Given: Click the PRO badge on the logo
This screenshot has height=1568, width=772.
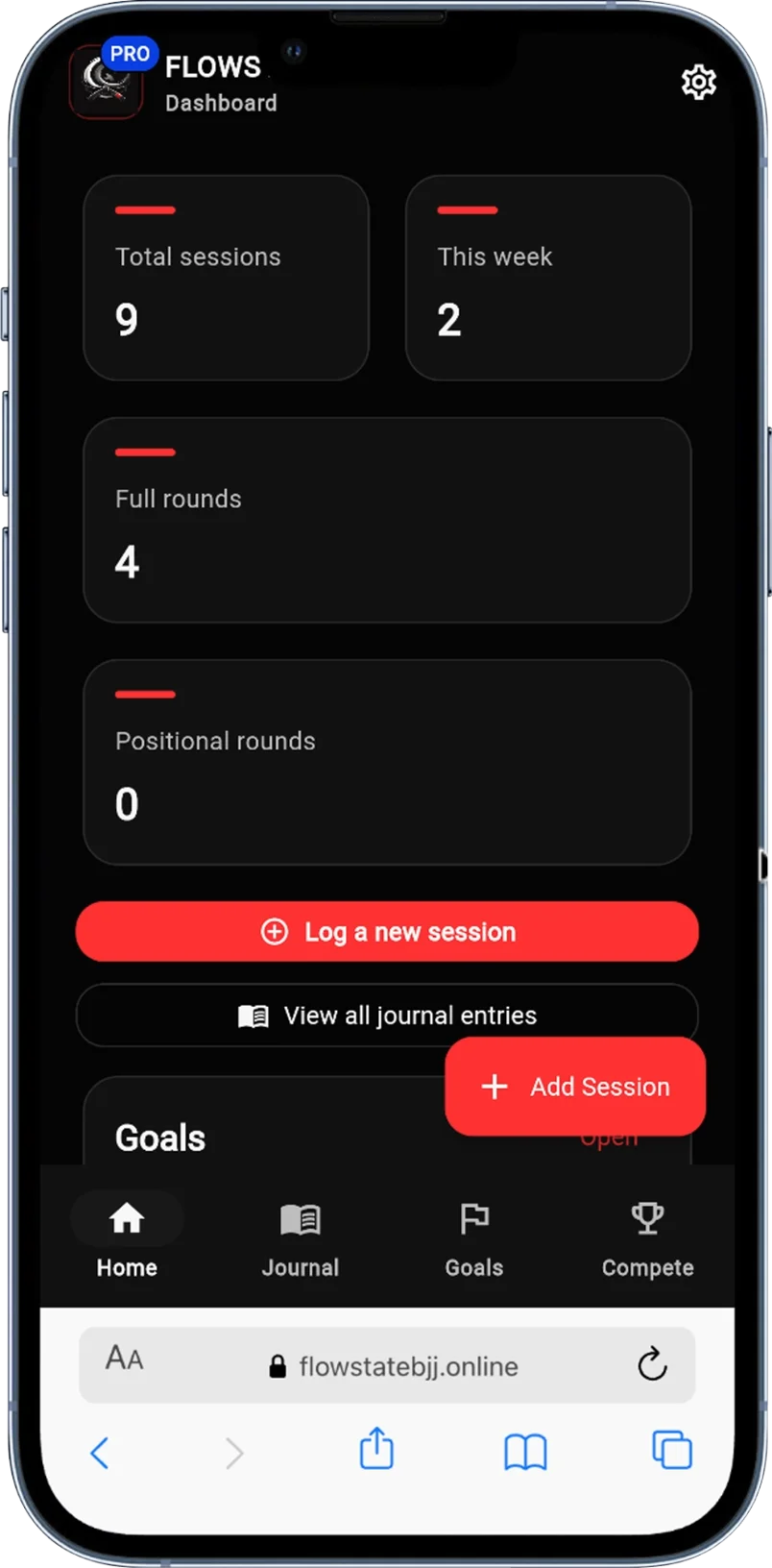Looking at the screenshot, I should (x=130, y=54).
